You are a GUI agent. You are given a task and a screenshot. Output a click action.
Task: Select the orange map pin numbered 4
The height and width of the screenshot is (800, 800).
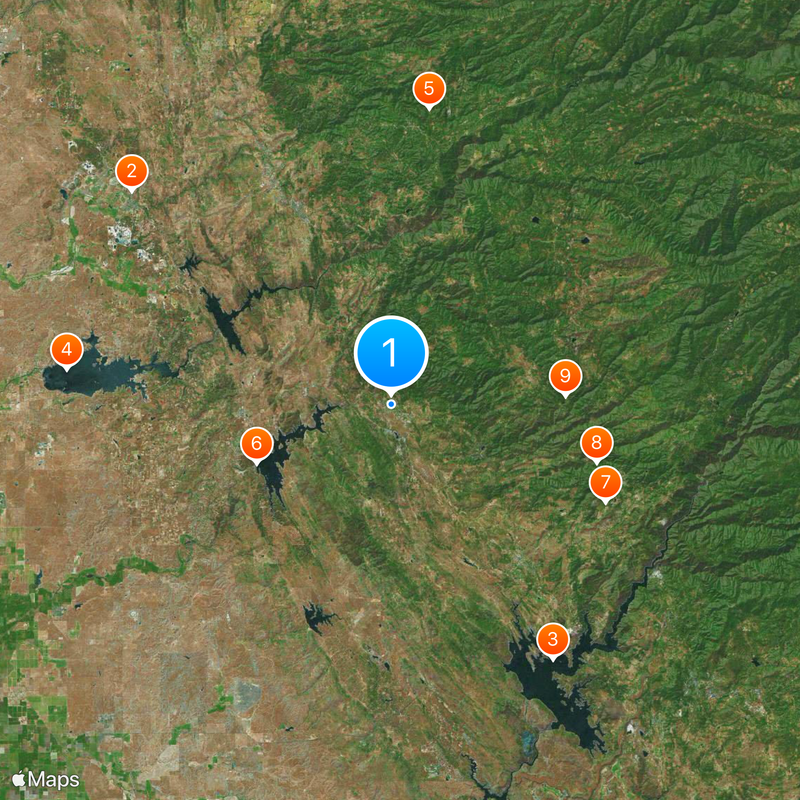pyautogui.click(x=66, y=350)
